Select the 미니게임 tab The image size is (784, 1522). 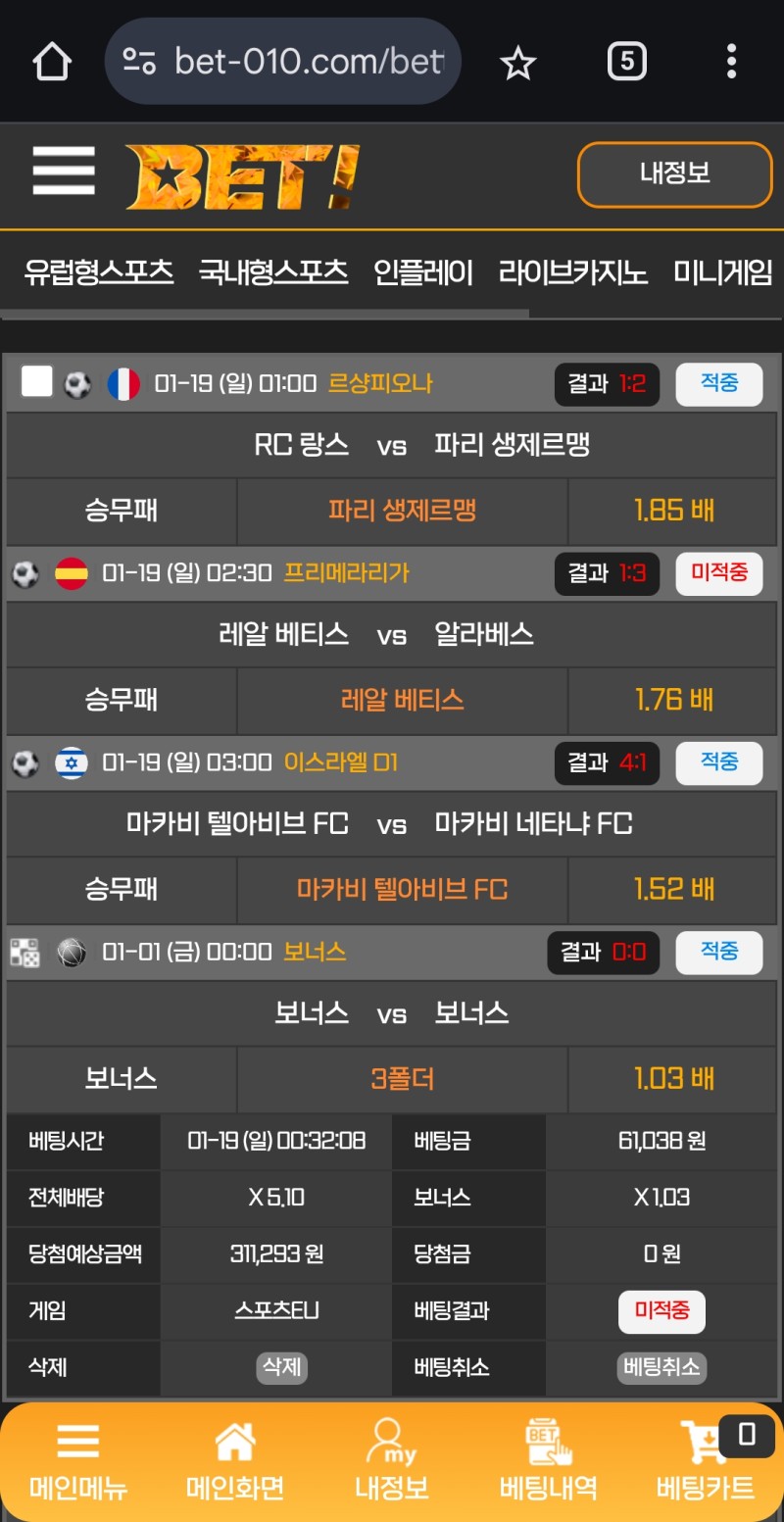point(723,271)
